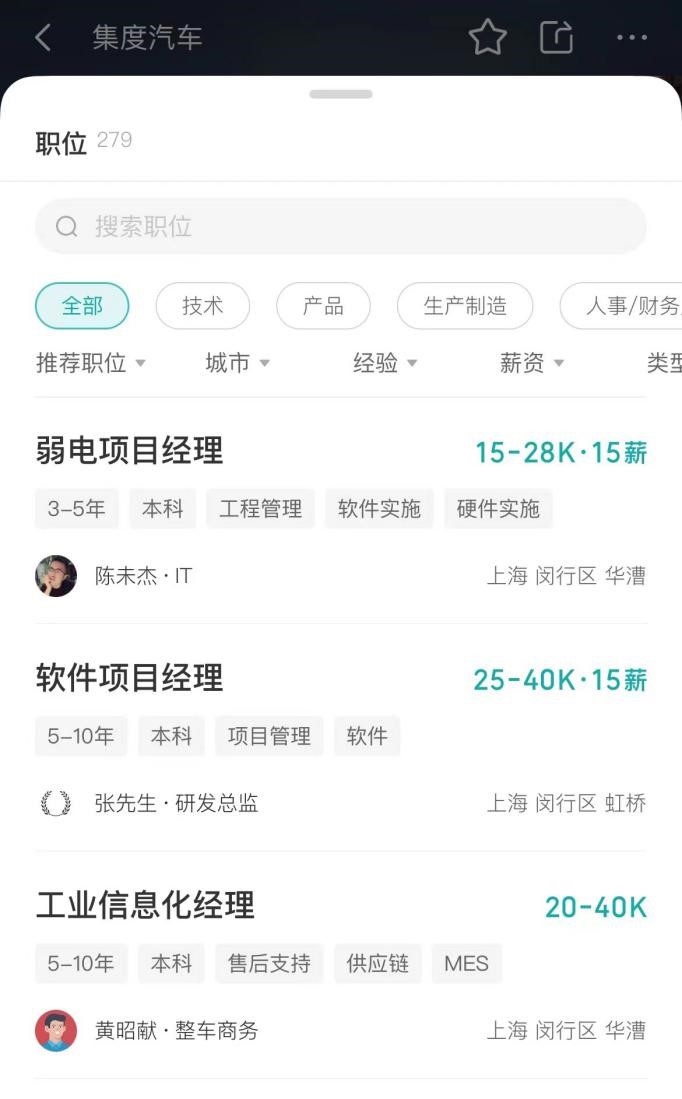Viewport: 682px width, 1099px height.
Task: Favorite 集度汽车 with the star icon
Action: click(x=488, y=38)
